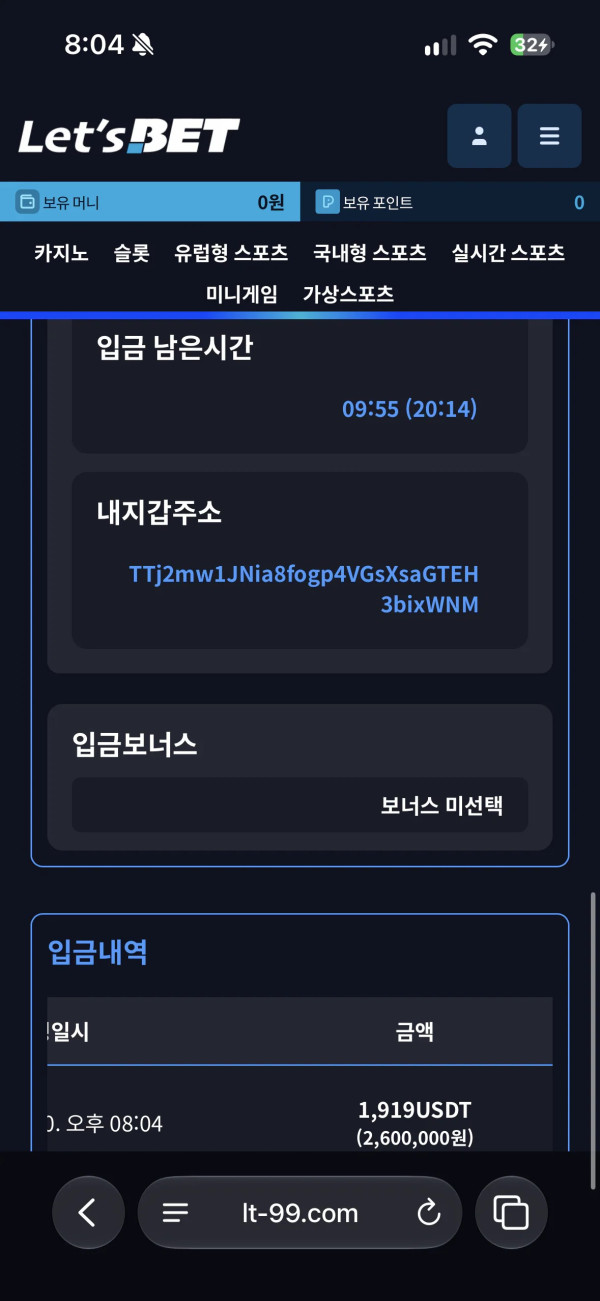600x1301 pixels.
Task: Select 국내형 스포츠
Action: pos(369,253)
